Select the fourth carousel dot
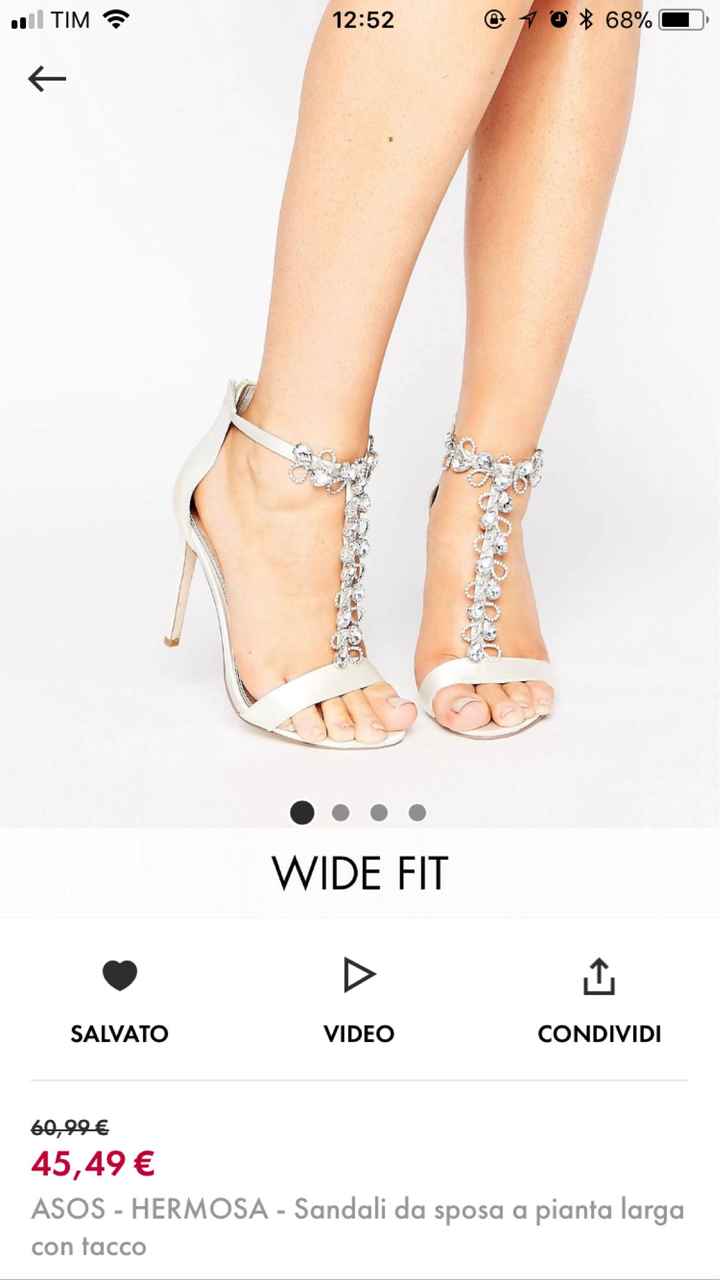The image size is (720, 1280). click(x=417, y=813)
